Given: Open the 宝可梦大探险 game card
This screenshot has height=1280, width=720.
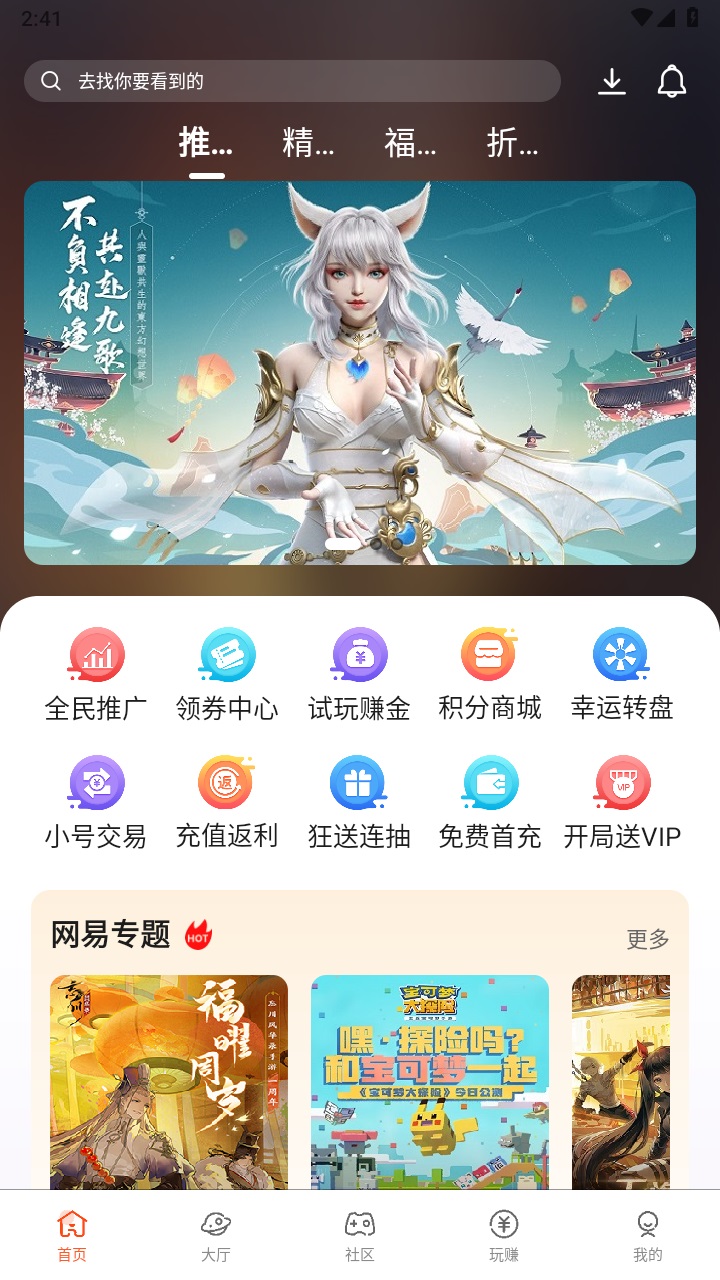Looking at the screenshot, I should [x=430, y=1082].
